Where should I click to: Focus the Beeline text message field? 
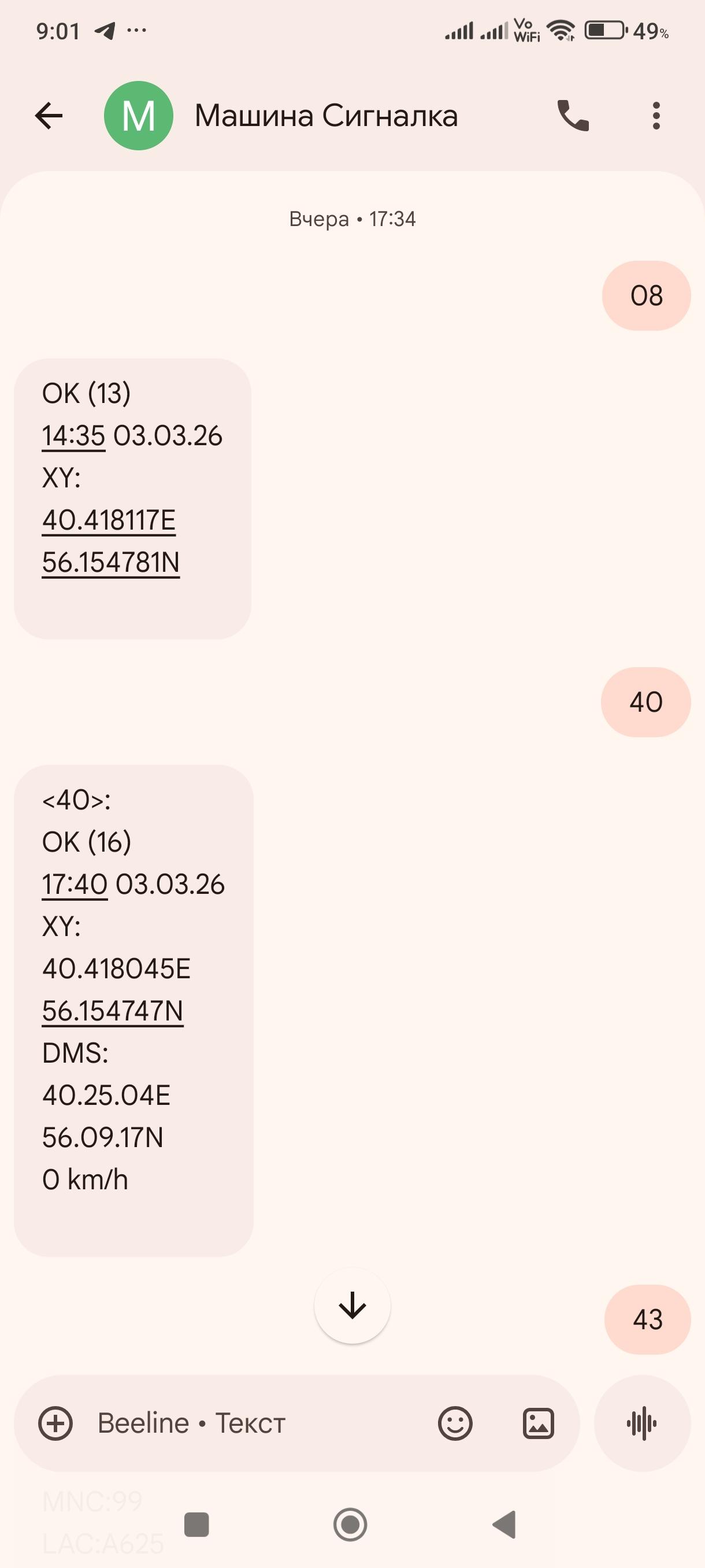pyautogui.click(x=255, y=1423)
